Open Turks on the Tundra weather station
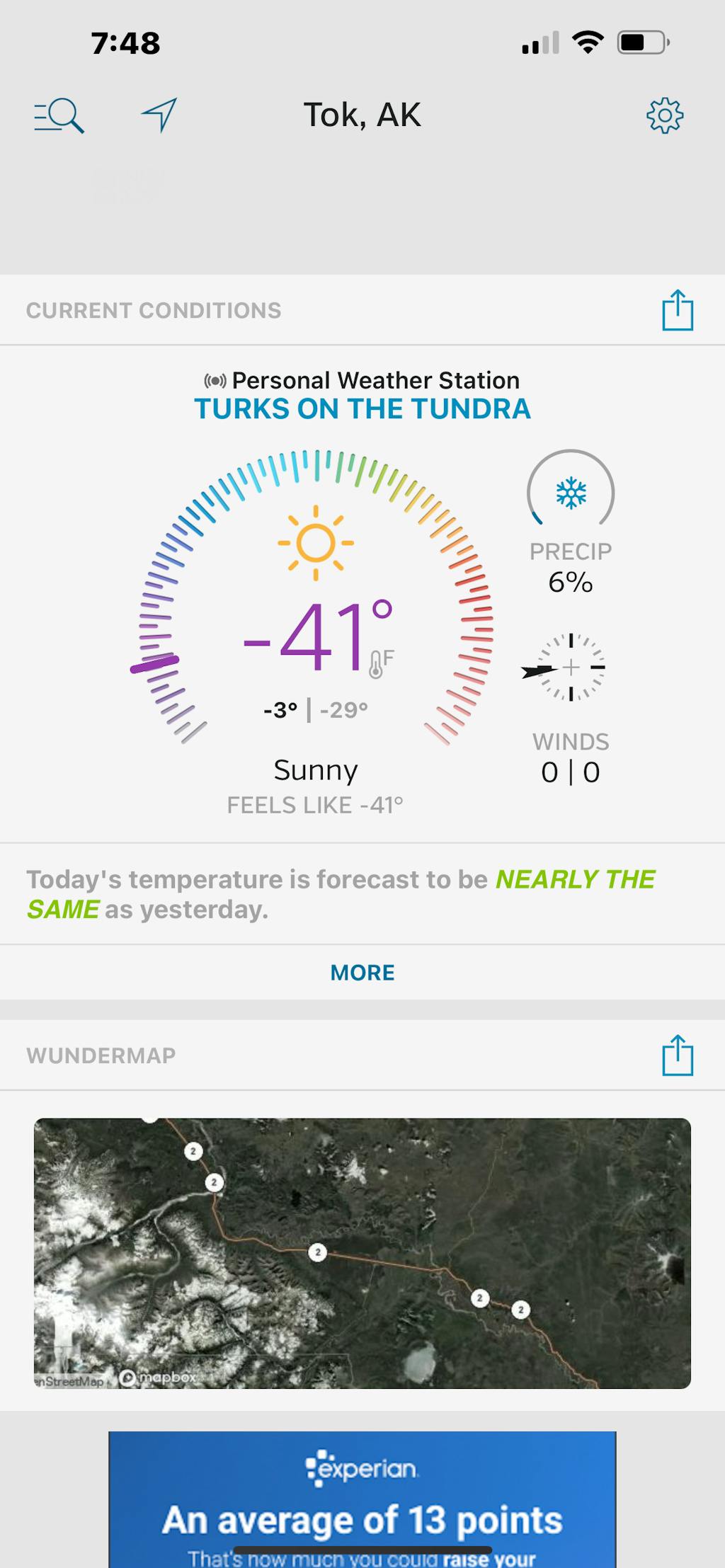Screen dimensions: 725x1568 tap(362, 408)
